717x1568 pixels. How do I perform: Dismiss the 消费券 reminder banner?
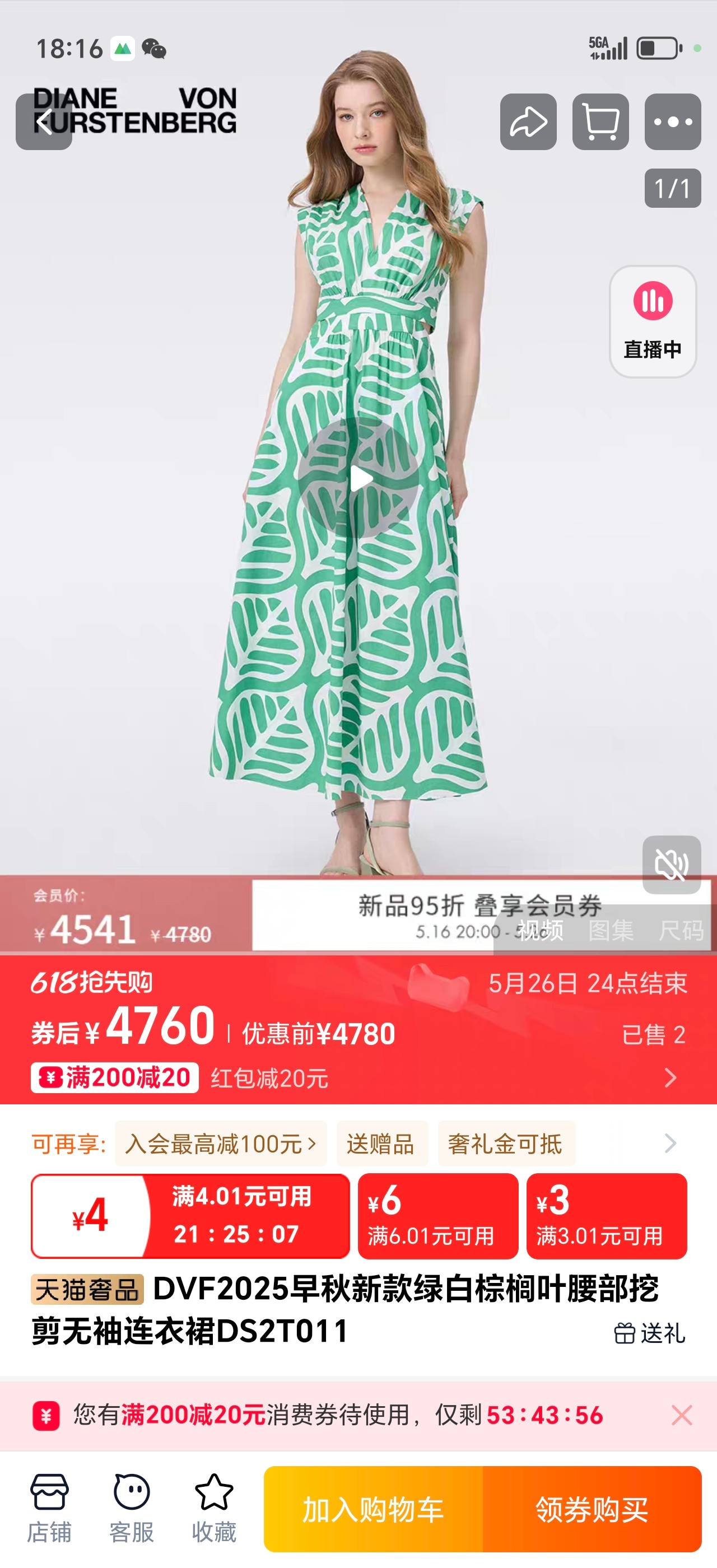(x=681, y=1415)
